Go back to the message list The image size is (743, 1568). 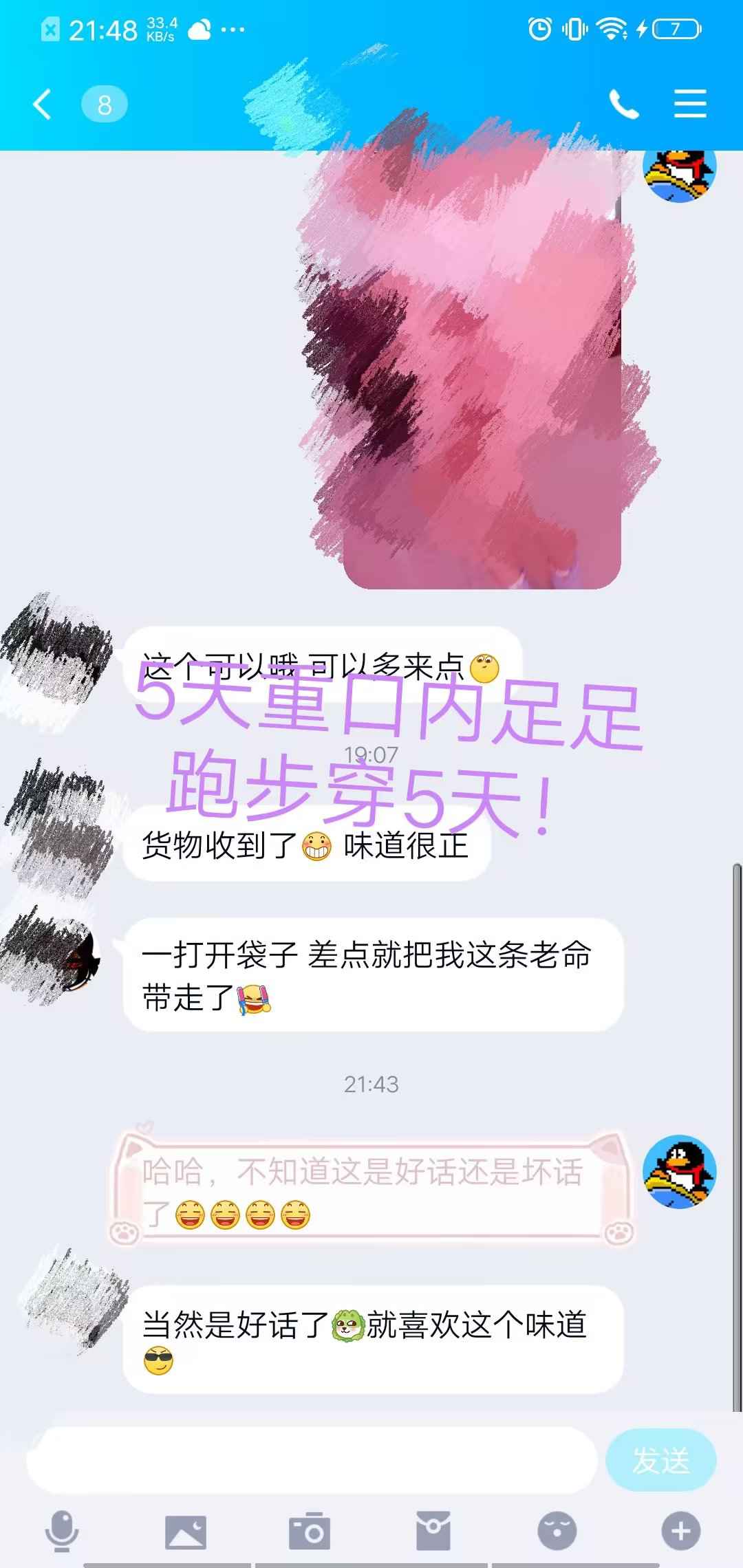(42, 105)
